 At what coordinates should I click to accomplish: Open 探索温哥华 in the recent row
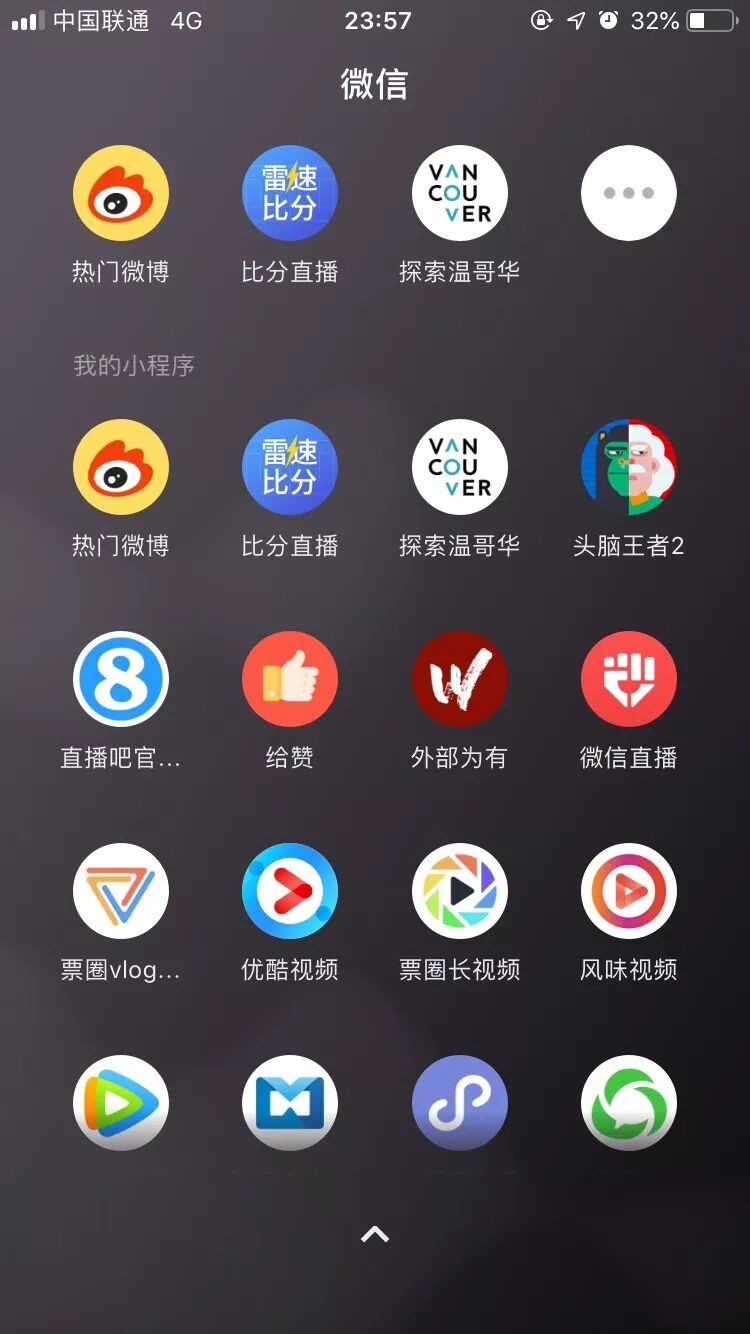point(459,193)
